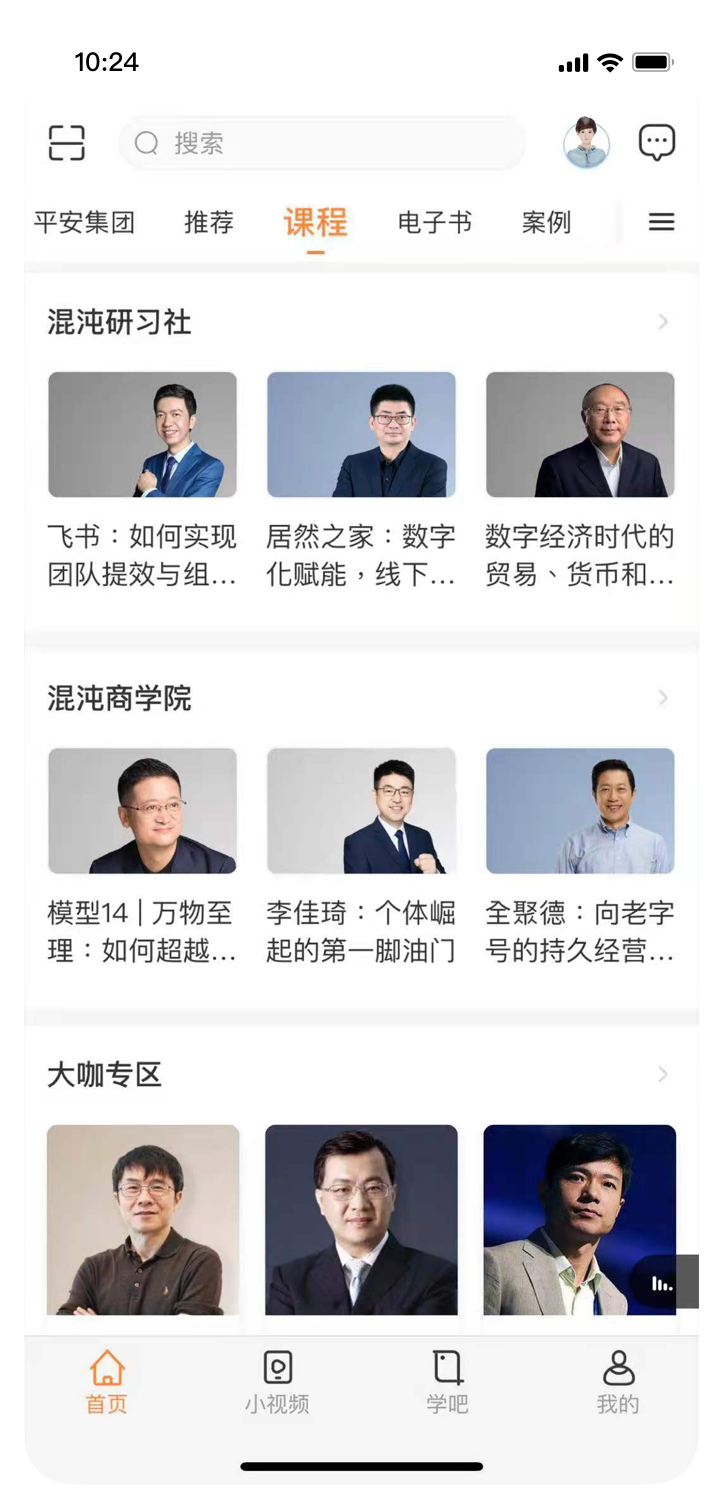723x1509 pixels.
Task: Switch to the 小视频 tab
Action: point(277,1382)
